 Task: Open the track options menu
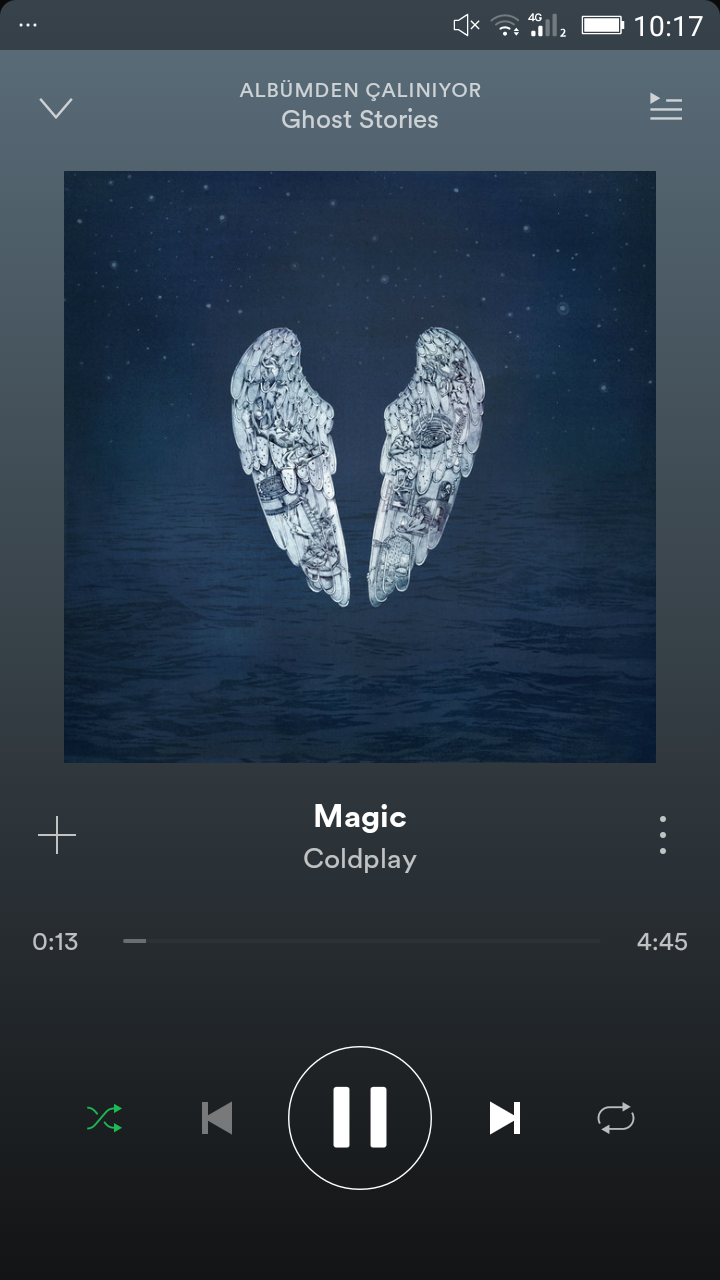[662, 835]
